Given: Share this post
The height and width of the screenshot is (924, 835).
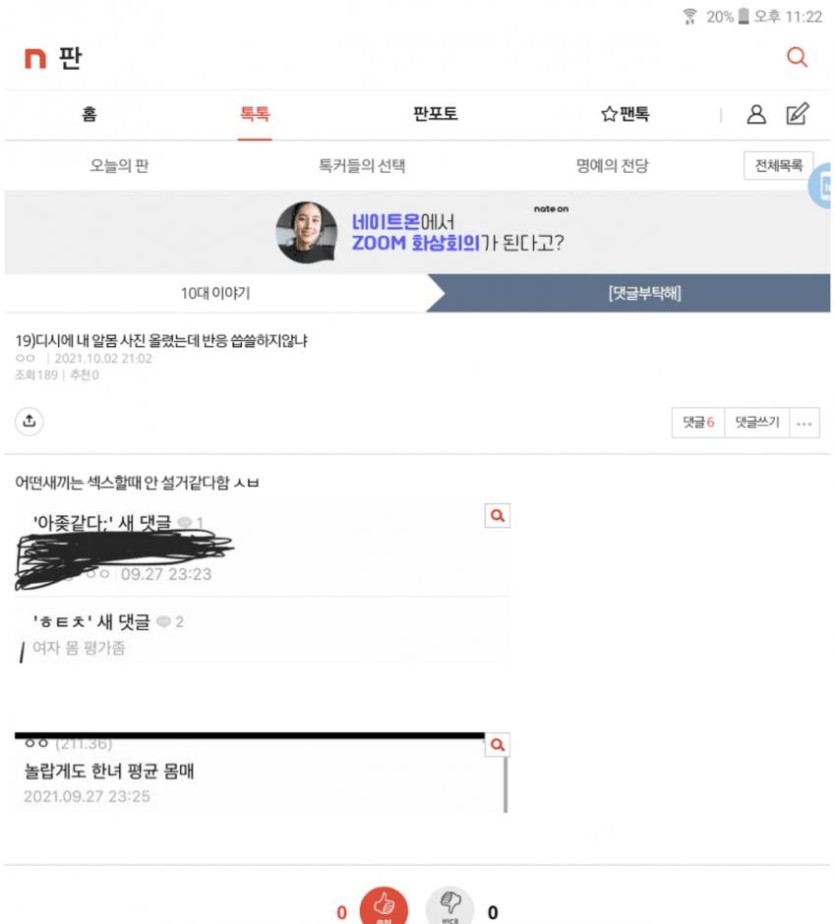Looking at the screenshot, I should (29, 421).
